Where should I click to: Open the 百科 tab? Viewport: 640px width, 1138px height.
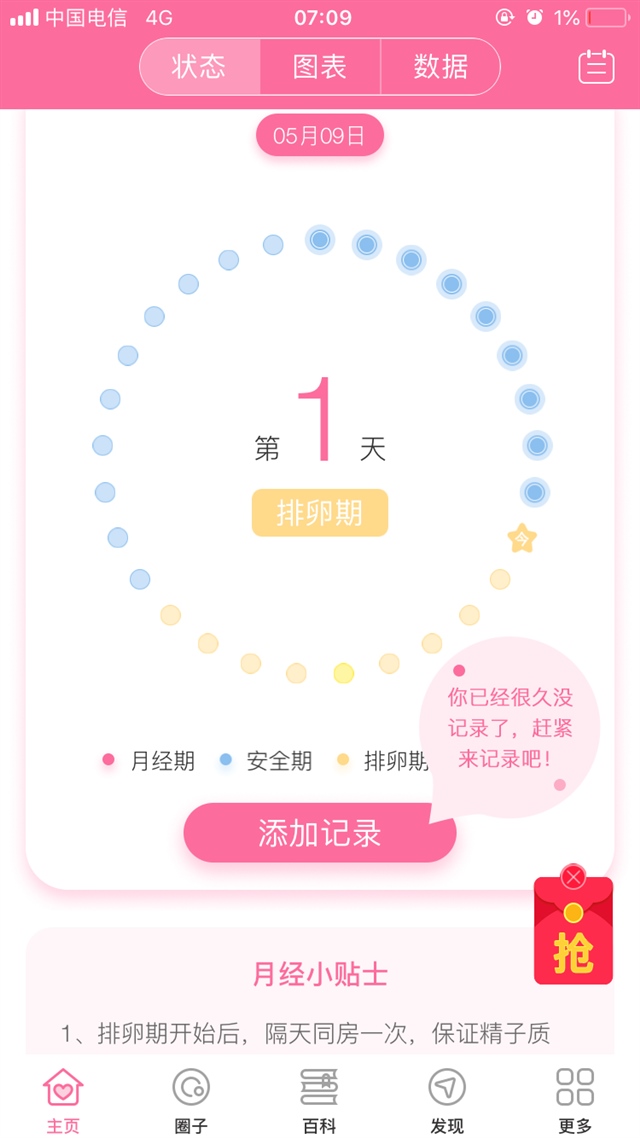pos(320,1100)
